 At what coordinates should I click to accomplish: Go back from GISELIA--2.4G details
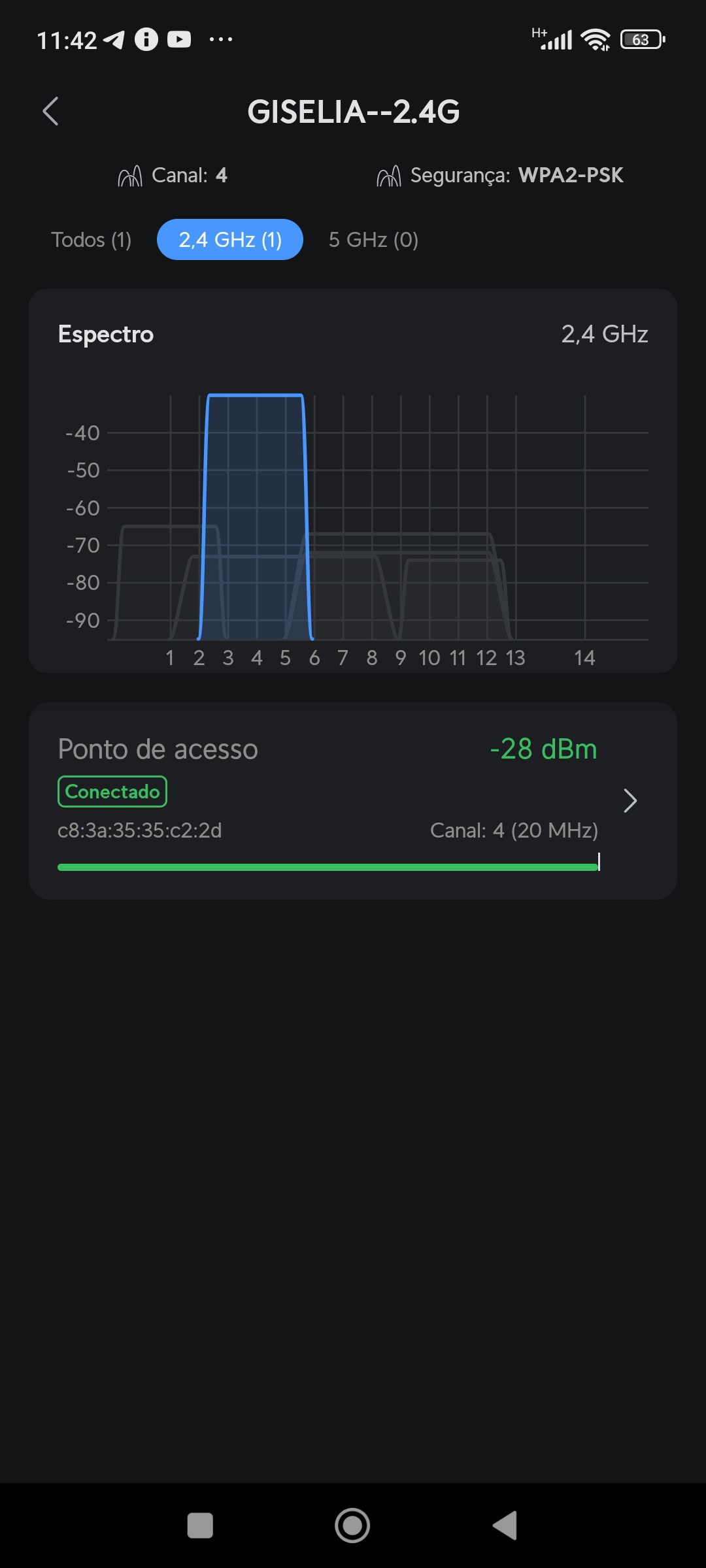50,111
